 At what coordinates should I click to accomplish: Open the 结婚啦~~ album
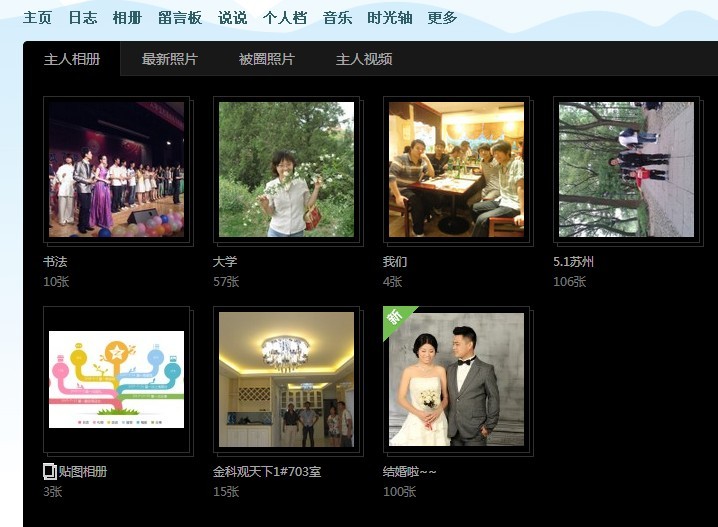(x=456, y=379)
